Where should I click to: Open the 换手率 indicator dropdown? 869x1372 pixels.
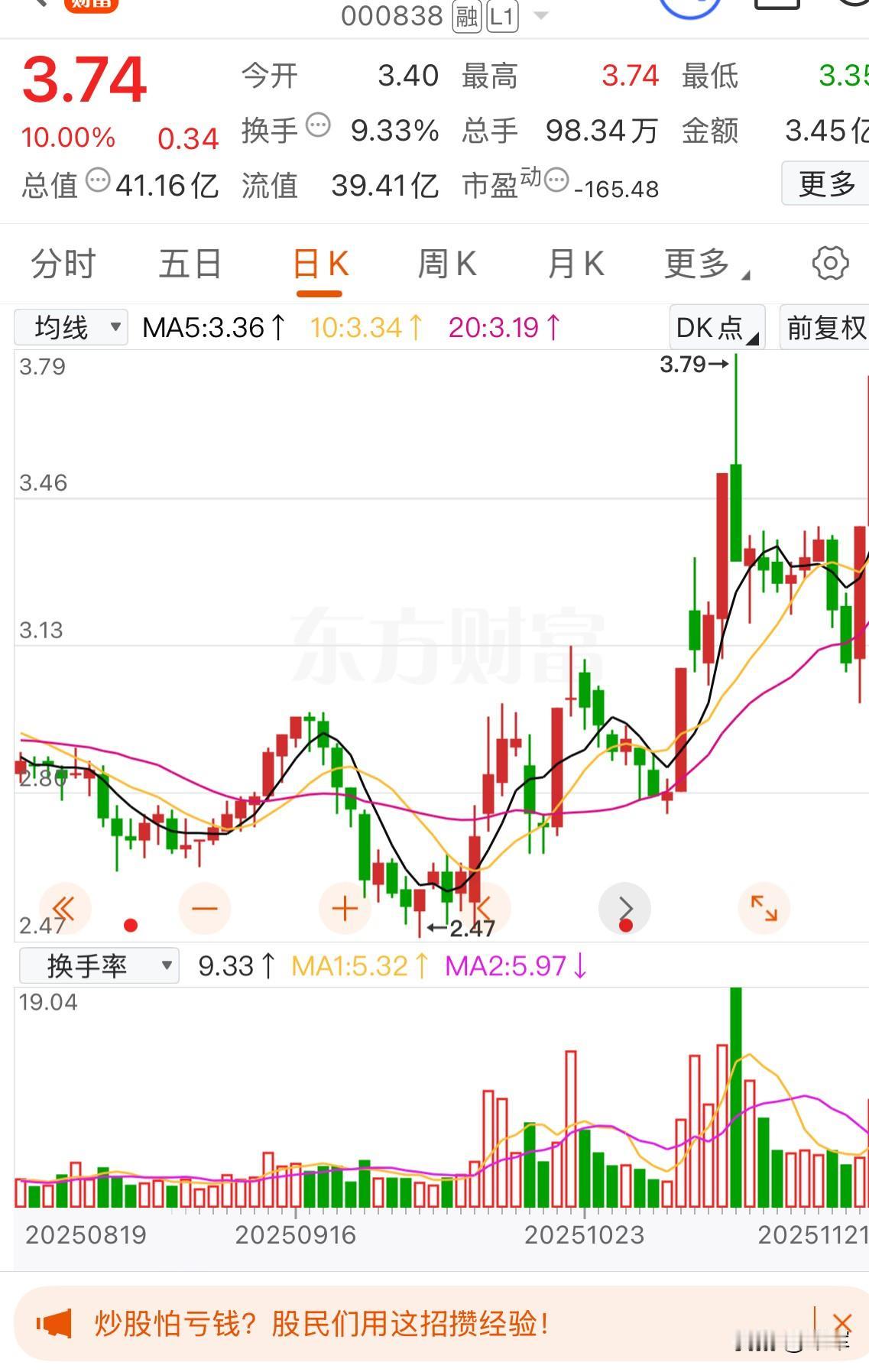tap(98, 965)
